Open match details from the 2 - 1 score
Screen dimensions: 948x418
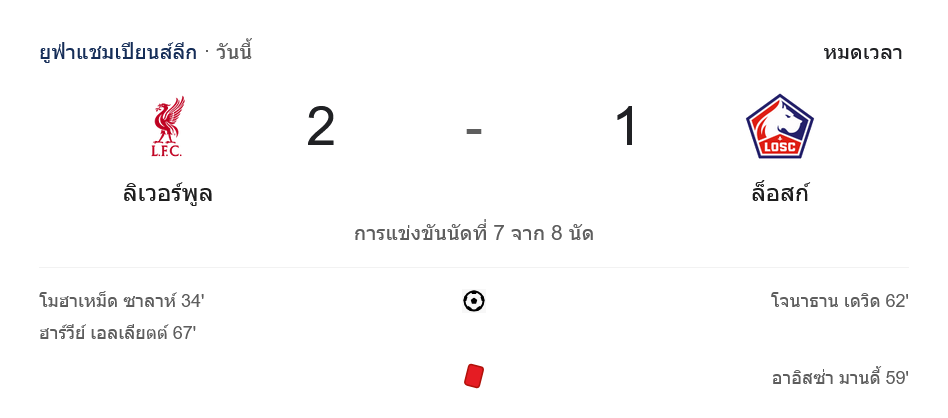pos(473,128)
